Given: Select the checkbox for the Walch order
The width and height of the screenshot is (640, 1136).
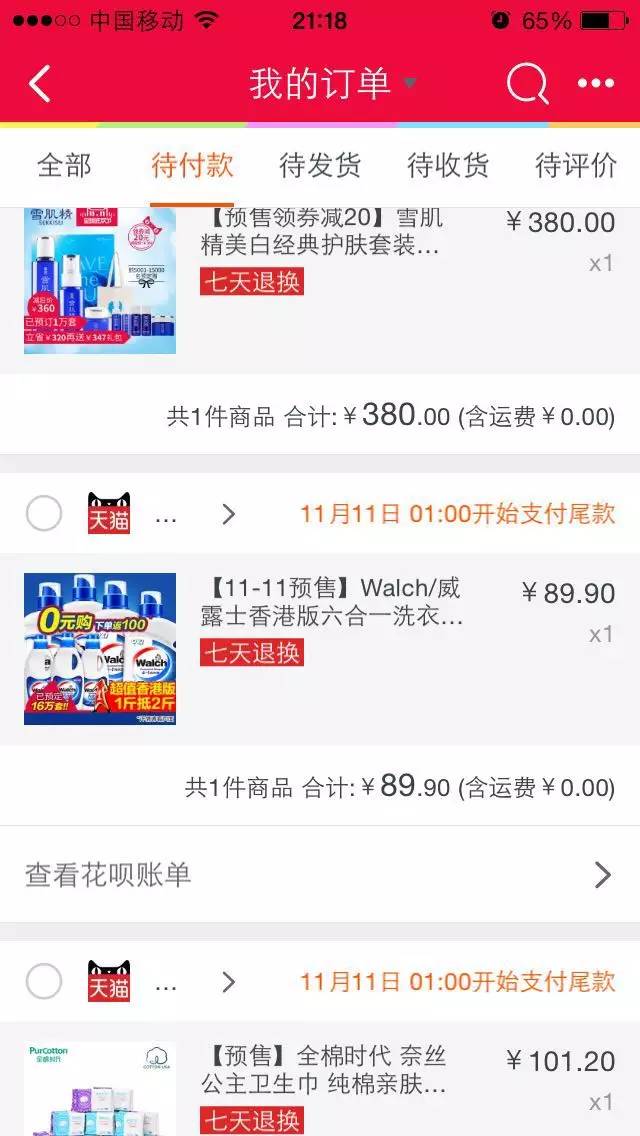Looking at the screenshot, I should coord(44,514).
